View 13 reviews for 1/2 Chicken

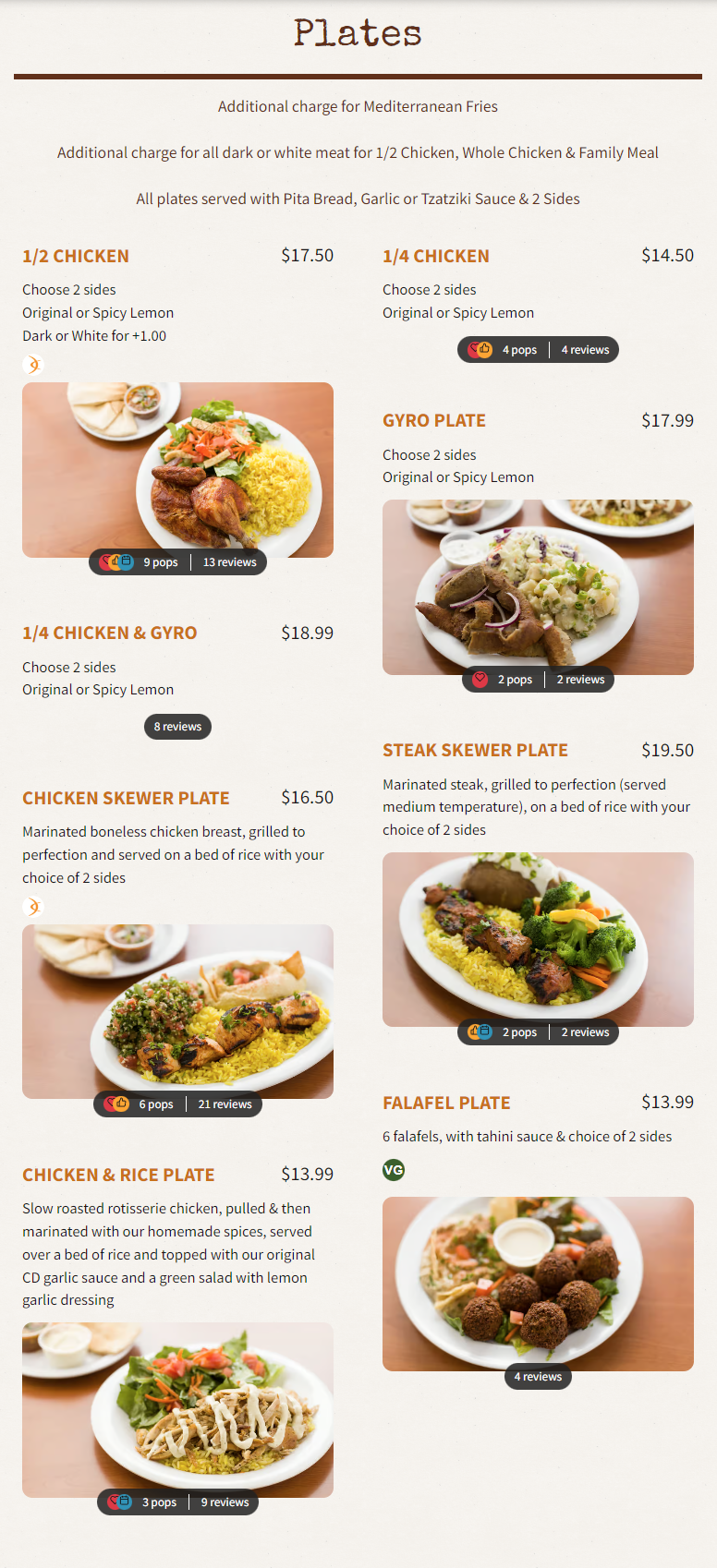click(229, 562)
